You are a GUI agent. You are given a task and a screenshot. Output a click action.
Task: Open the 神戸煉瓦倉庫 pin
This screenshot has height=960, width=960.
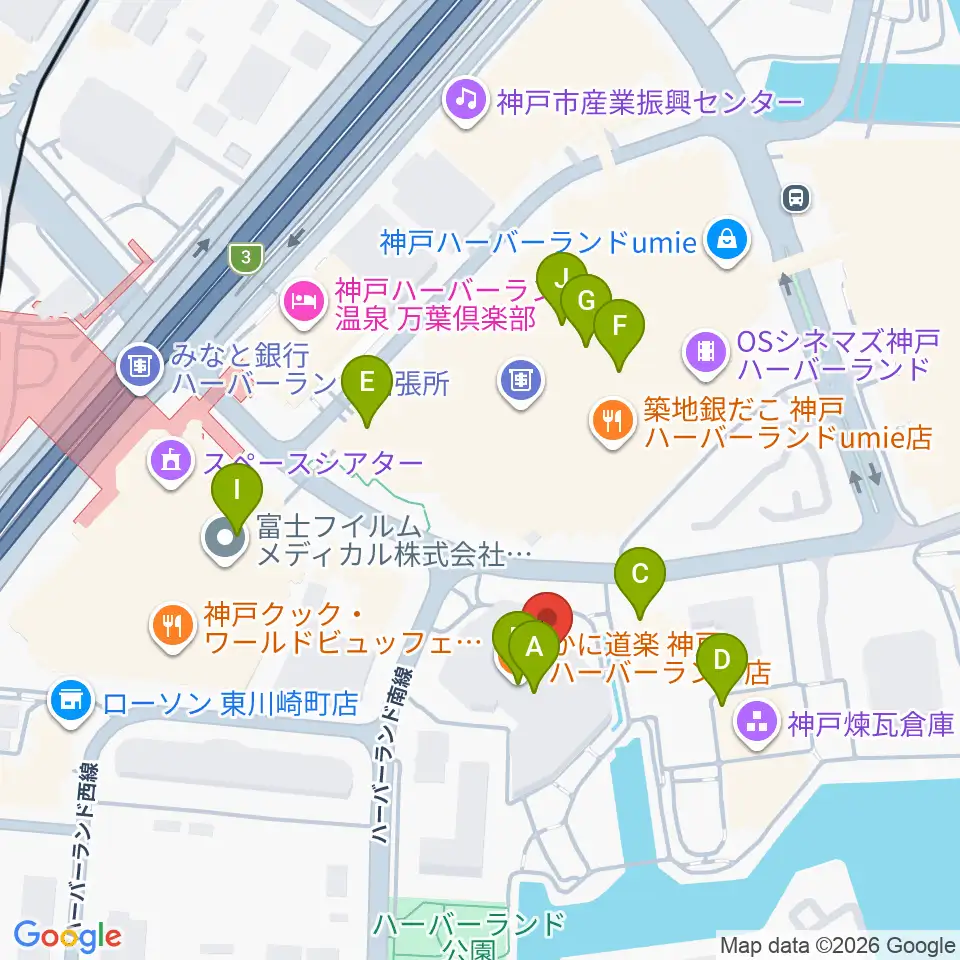(757, 723)
